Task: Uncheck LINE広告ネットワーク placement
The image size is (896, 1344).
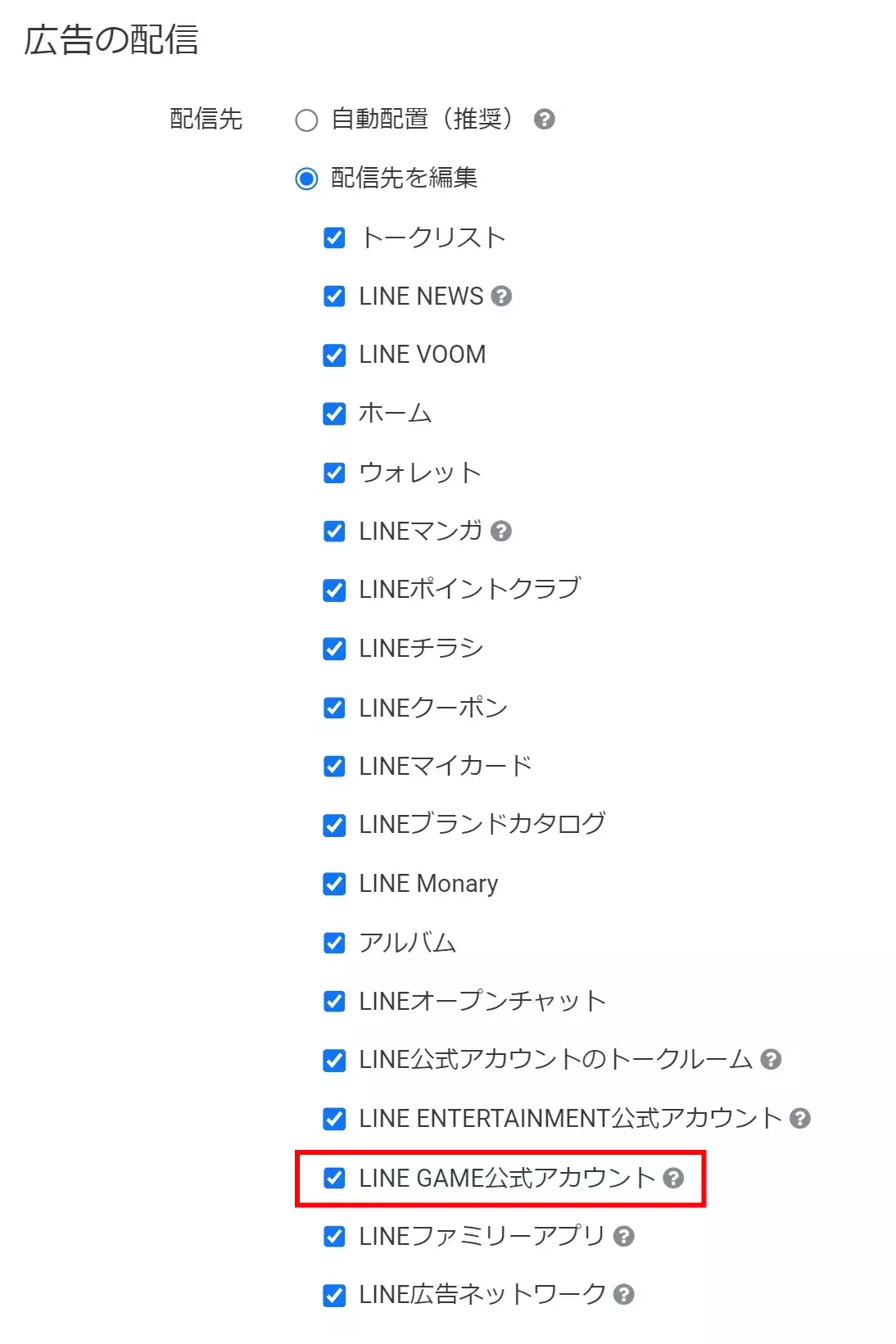Action: (334, 1295)
